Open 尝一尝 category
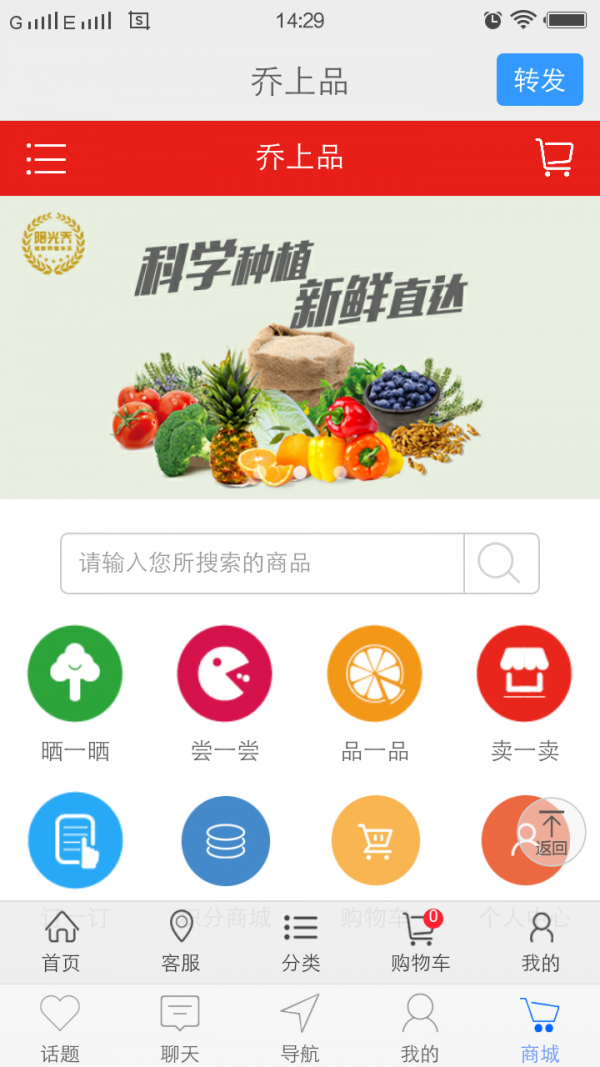The width and height of the screenshot is (600, 1067). pos(225,675)
